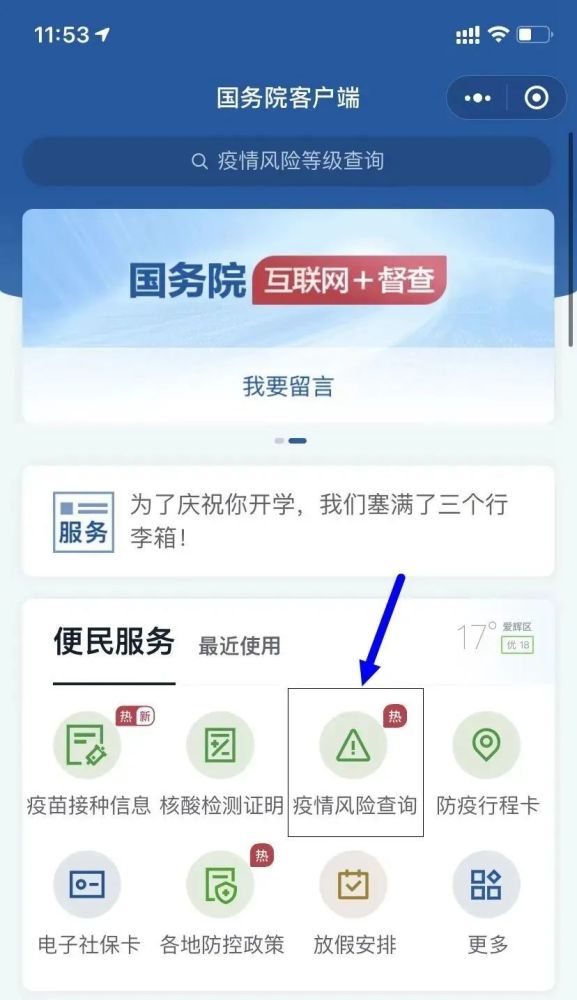Image resolution: width=577 pixels, height=1000 pixels.
Task: Close the mini program via circle icon
Action: [x=536, y=98]
